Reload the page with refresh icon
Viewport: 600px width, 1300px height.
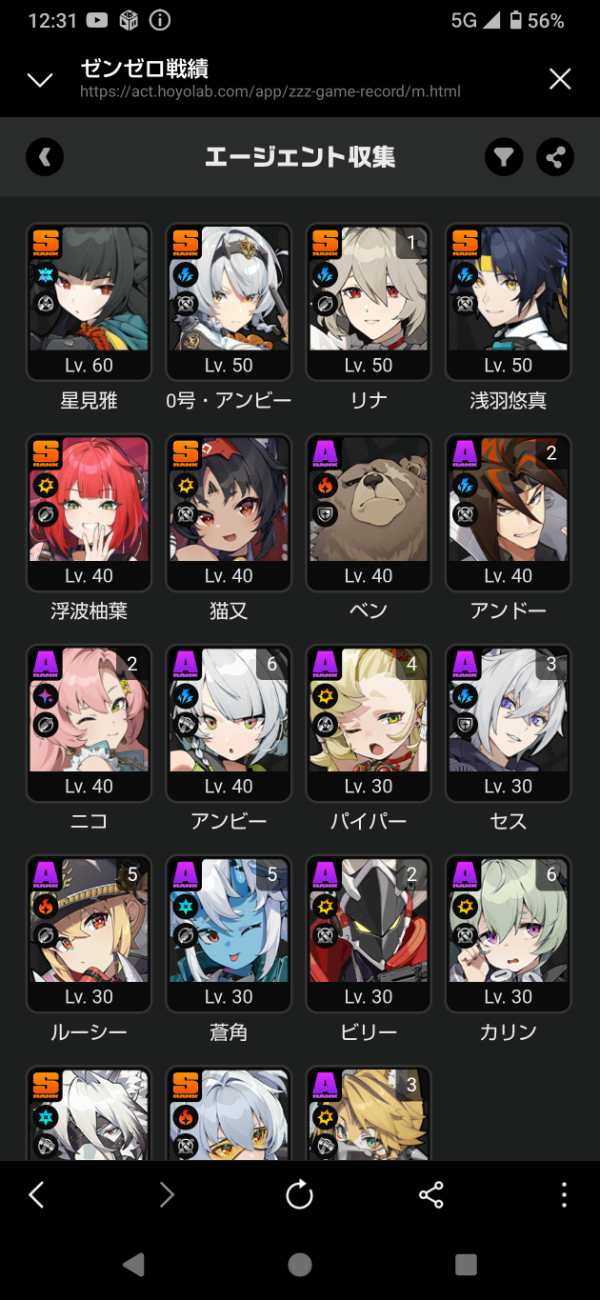click(x=299, y=1195)
